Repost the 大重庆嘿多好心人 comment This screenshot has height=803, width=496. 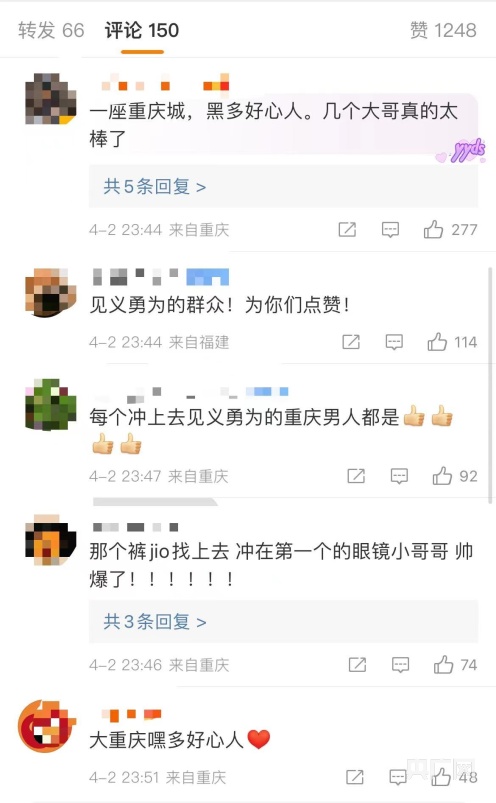[355, 777]
